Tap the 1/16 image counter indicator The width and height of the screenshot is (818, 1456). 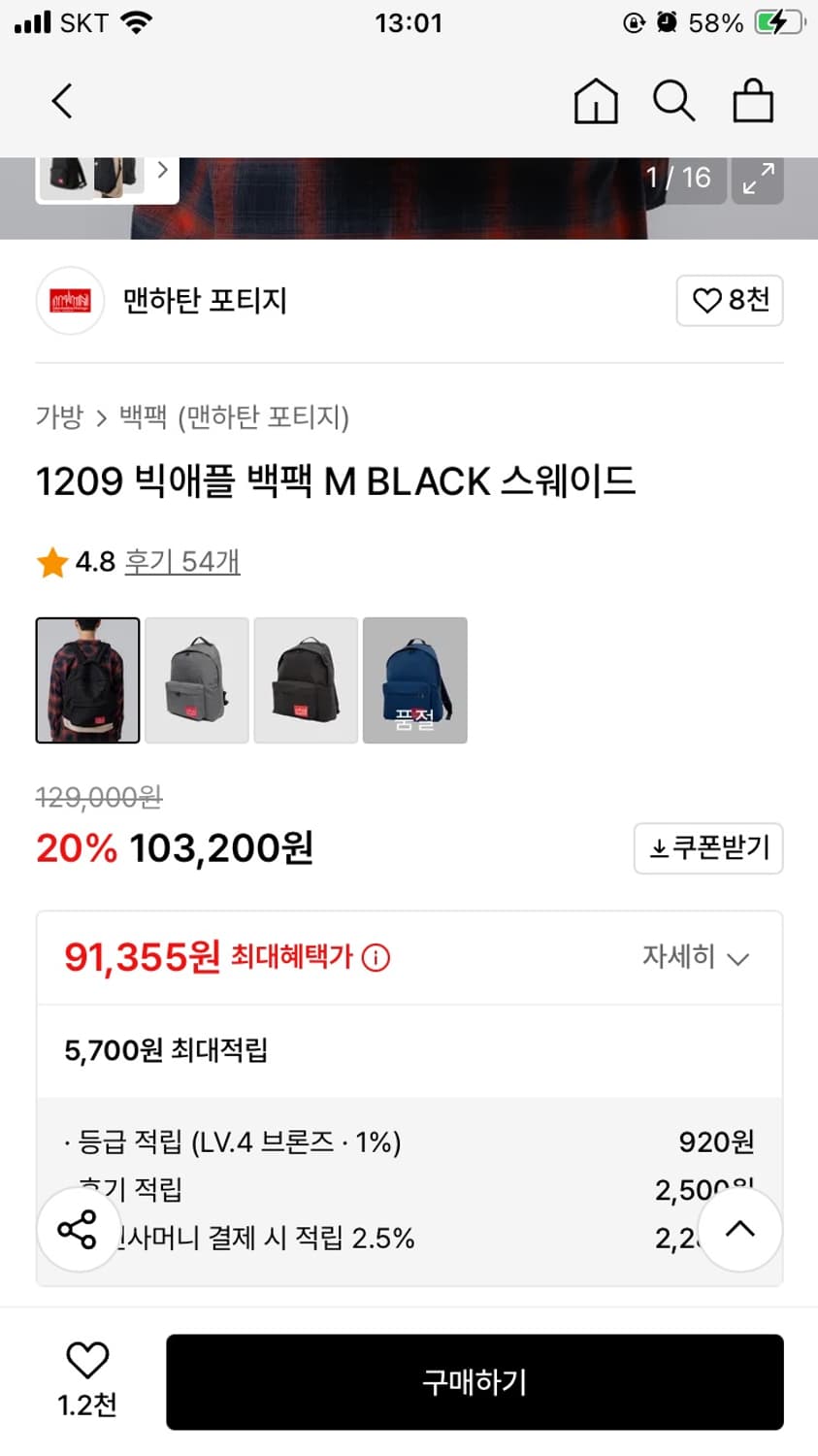680,178
